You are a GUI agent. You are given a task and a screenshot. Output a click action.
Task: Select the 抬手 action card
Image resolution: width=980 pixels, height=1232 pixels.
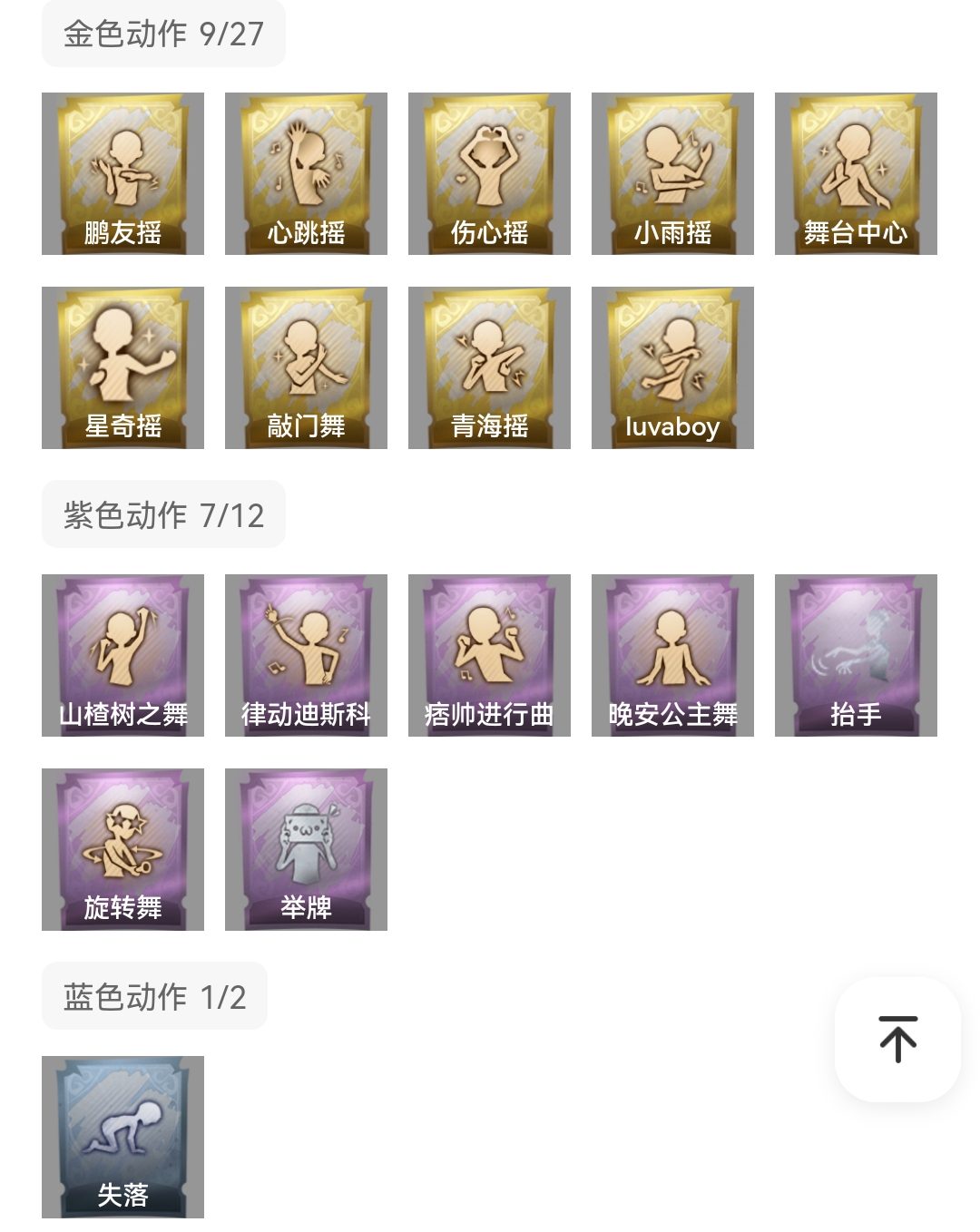[x=856, y=655]
